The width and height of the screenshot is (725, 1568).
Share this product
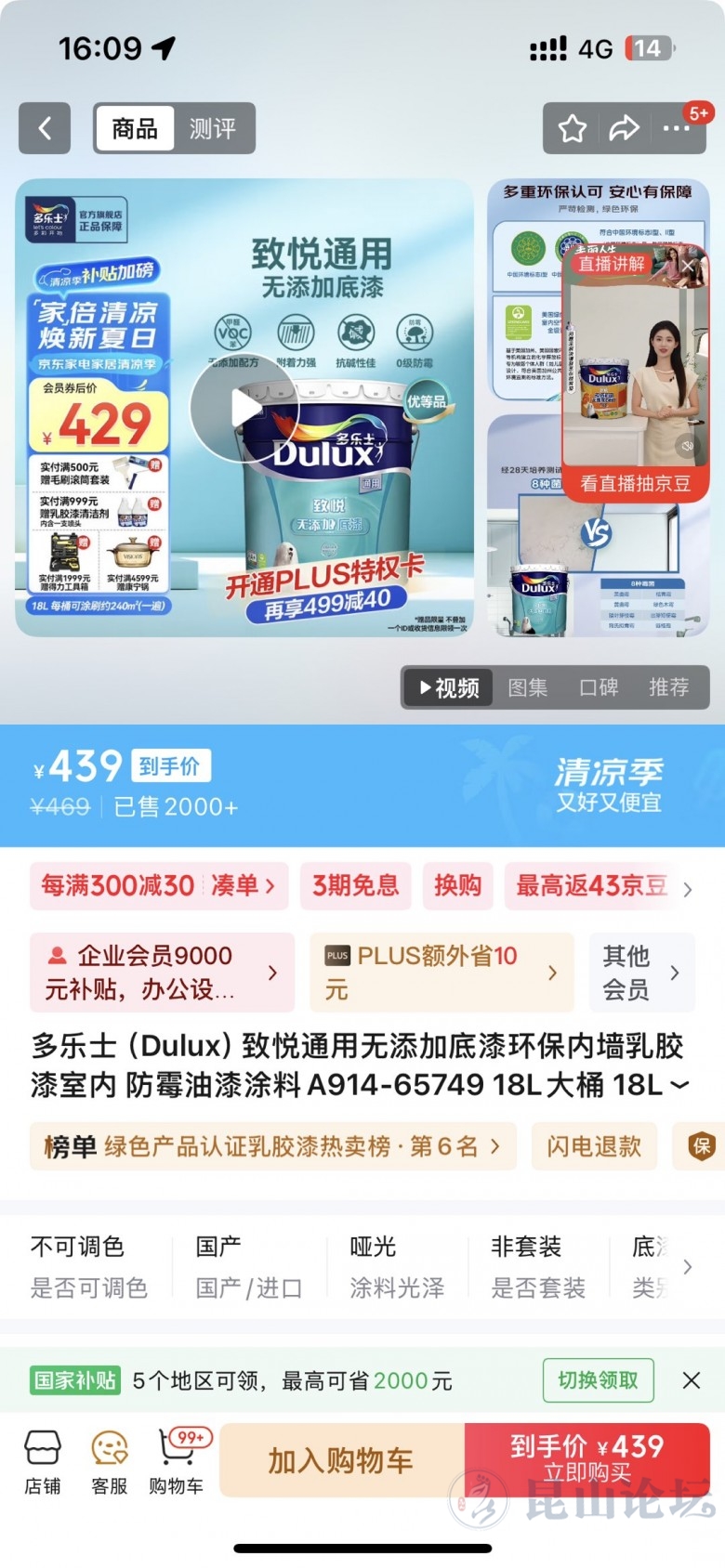click(x=624, y=128)
